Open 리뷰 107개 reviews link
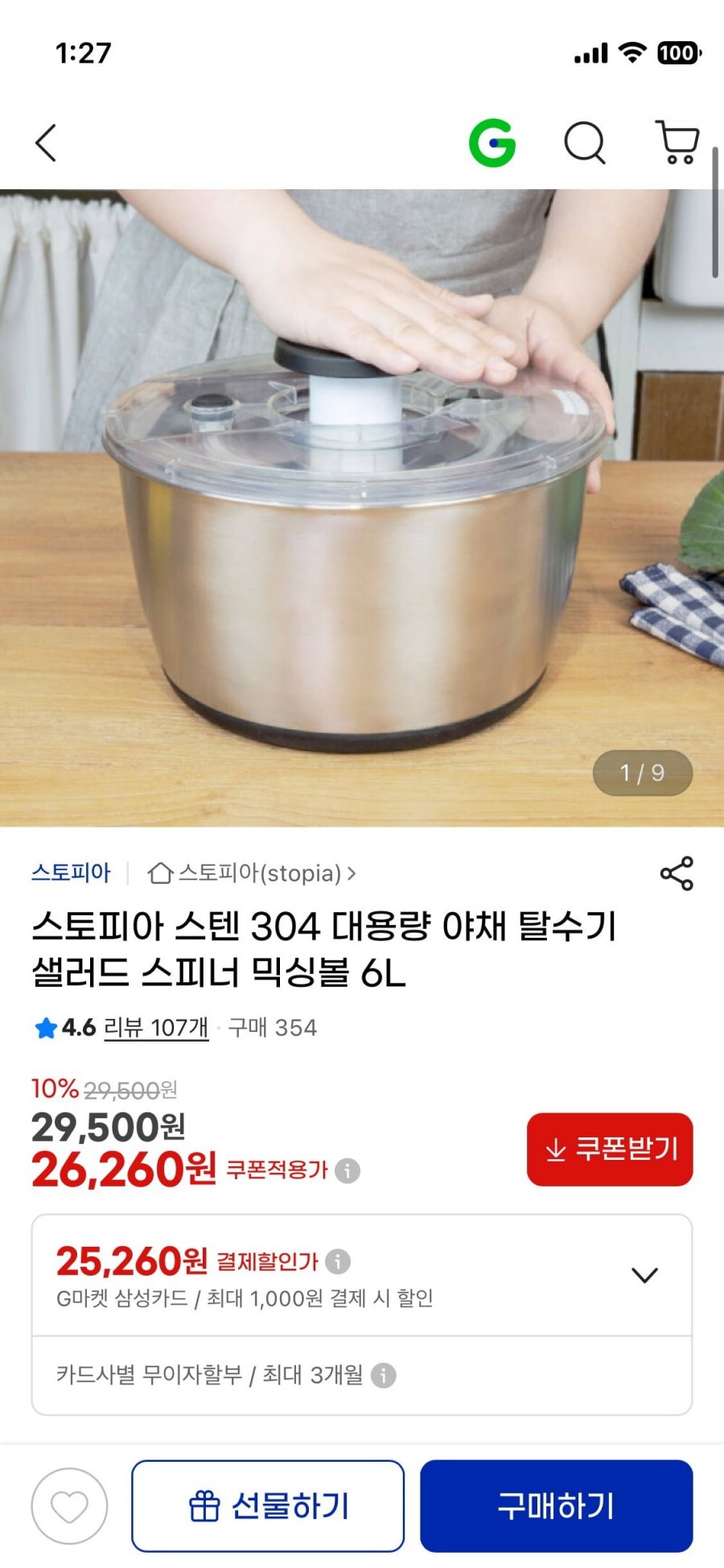Screen dimensions: 724x1568 click(x=154, y=1028)
